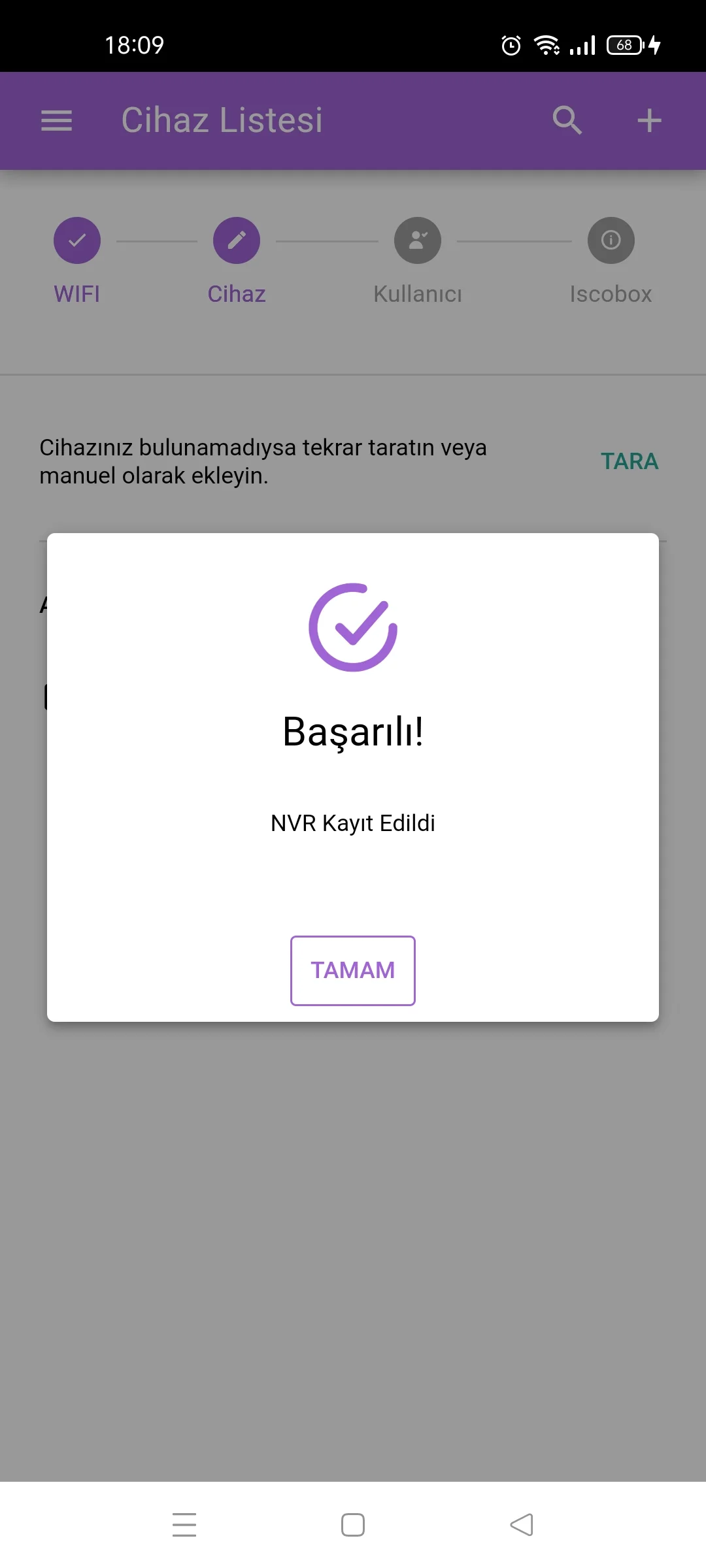Confirm the dialog with TAMAM

(352, 970)
